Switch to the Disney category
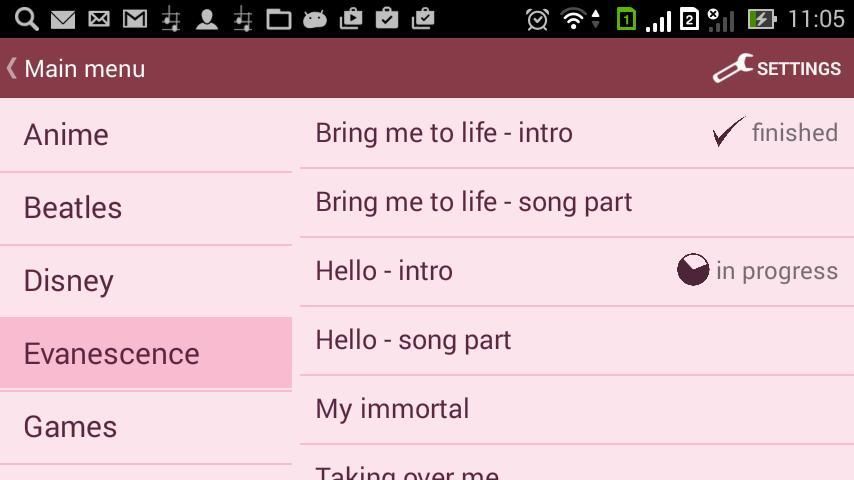 point(146,281)
